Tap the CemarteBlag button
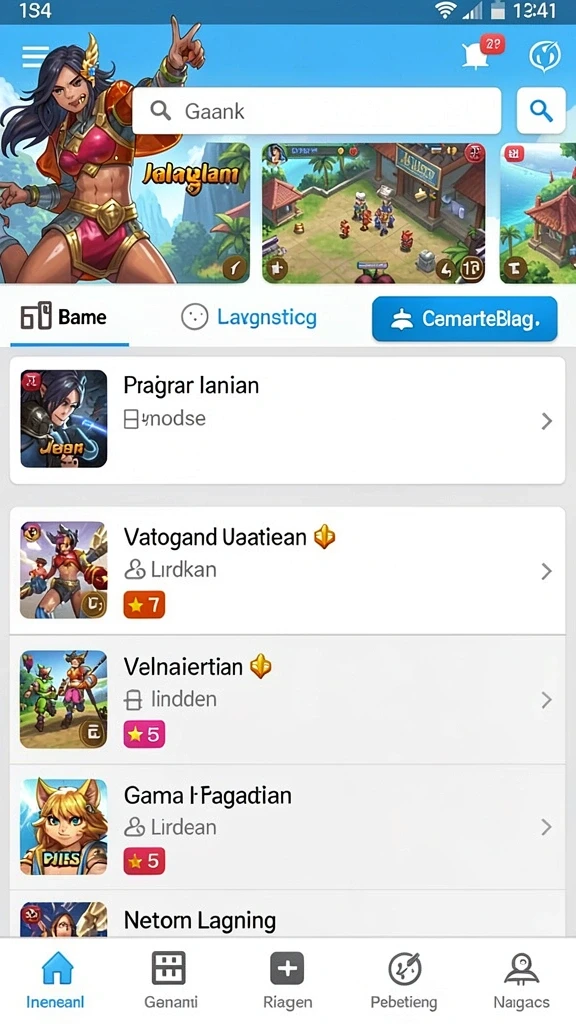Screen dimensions: 576x1024 tap(465, 319)
